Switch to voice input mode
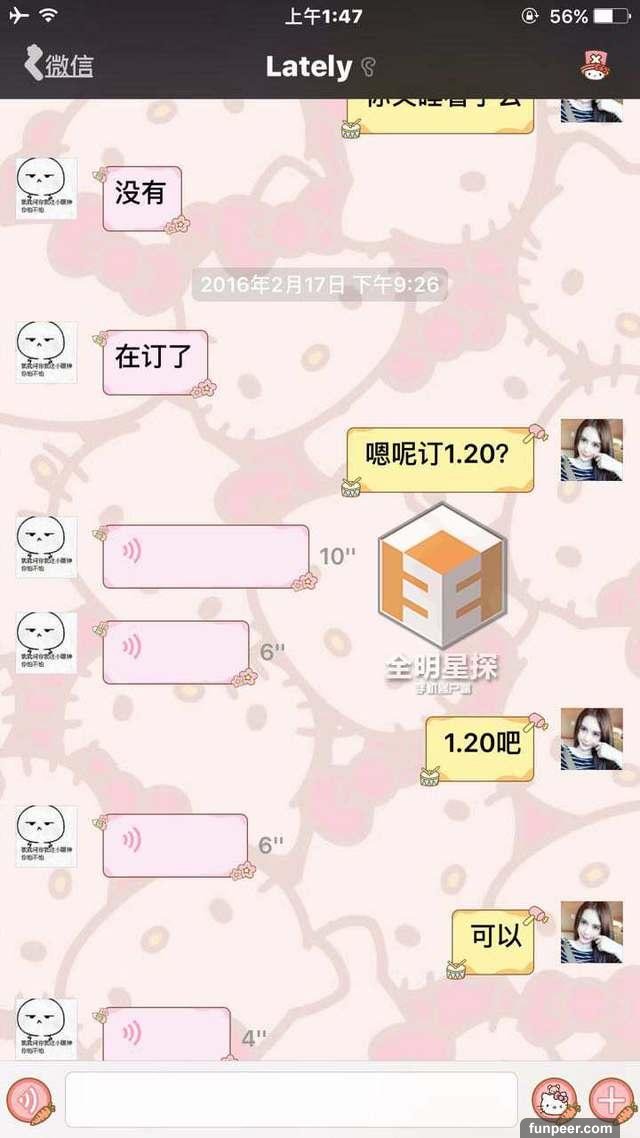640x1138 pixels. pyautogui.click(x=30, y=1099)
